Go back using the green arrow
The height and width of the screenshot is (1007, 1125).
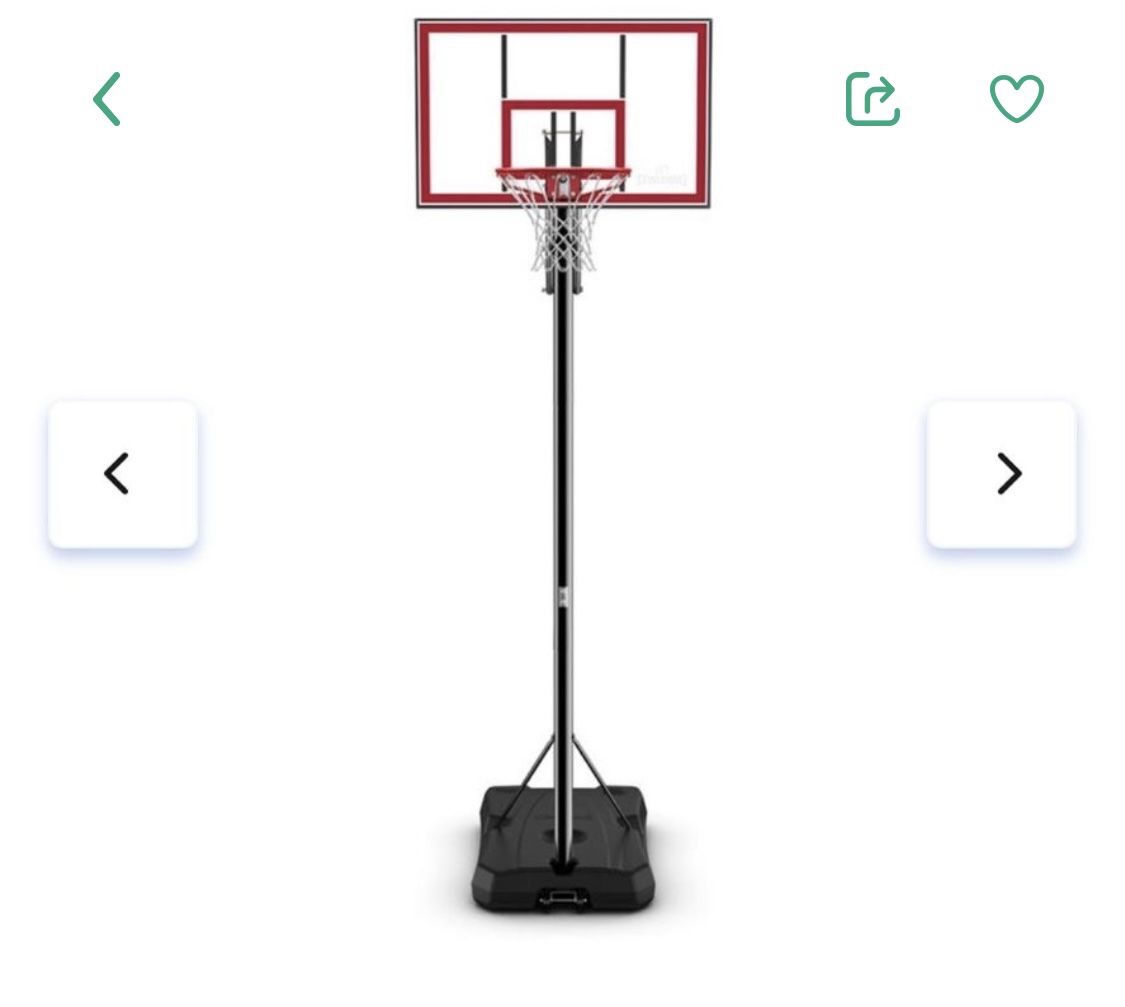(107, 99)
